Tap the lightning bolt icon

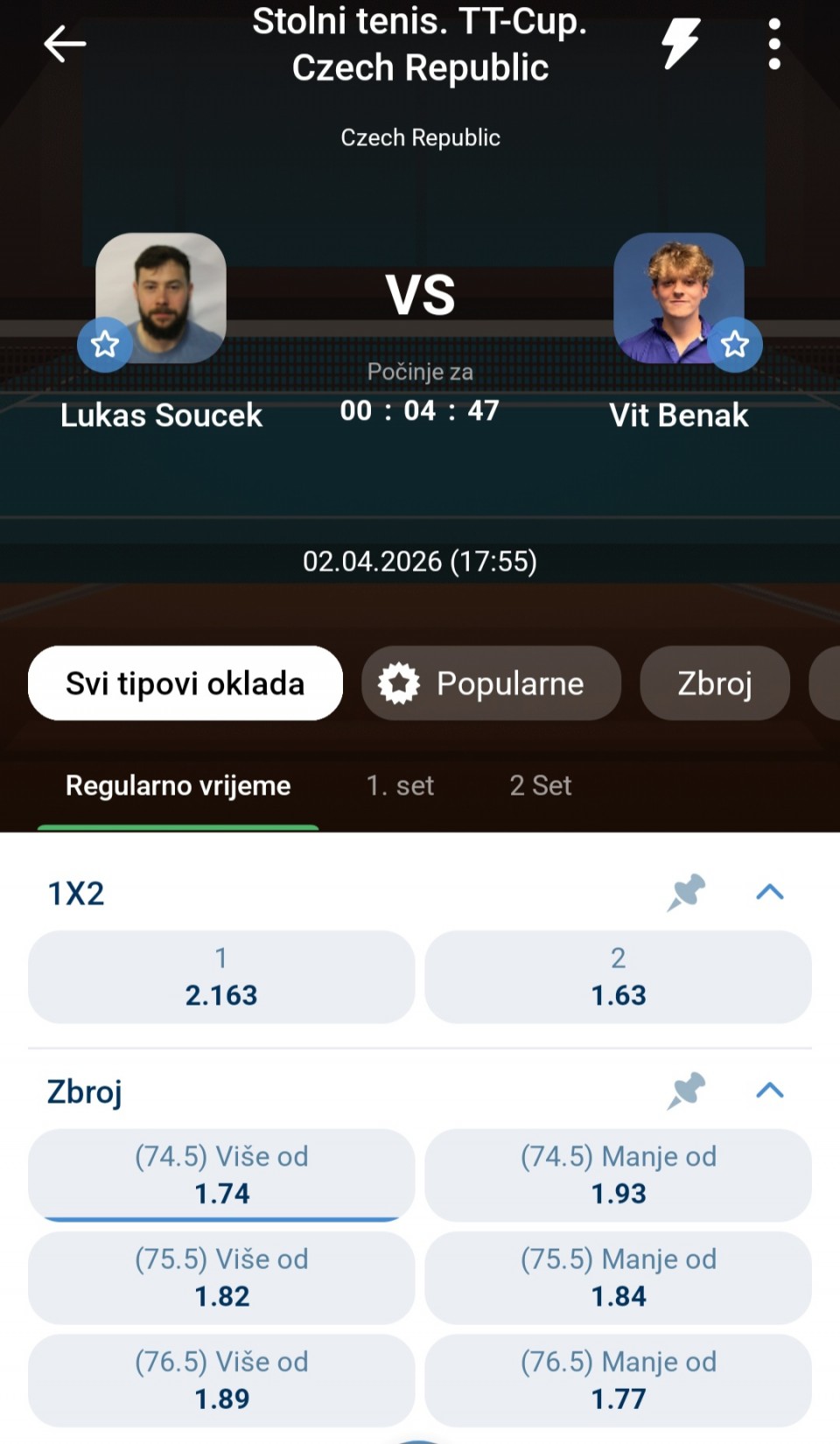click(x=680, y=44)
